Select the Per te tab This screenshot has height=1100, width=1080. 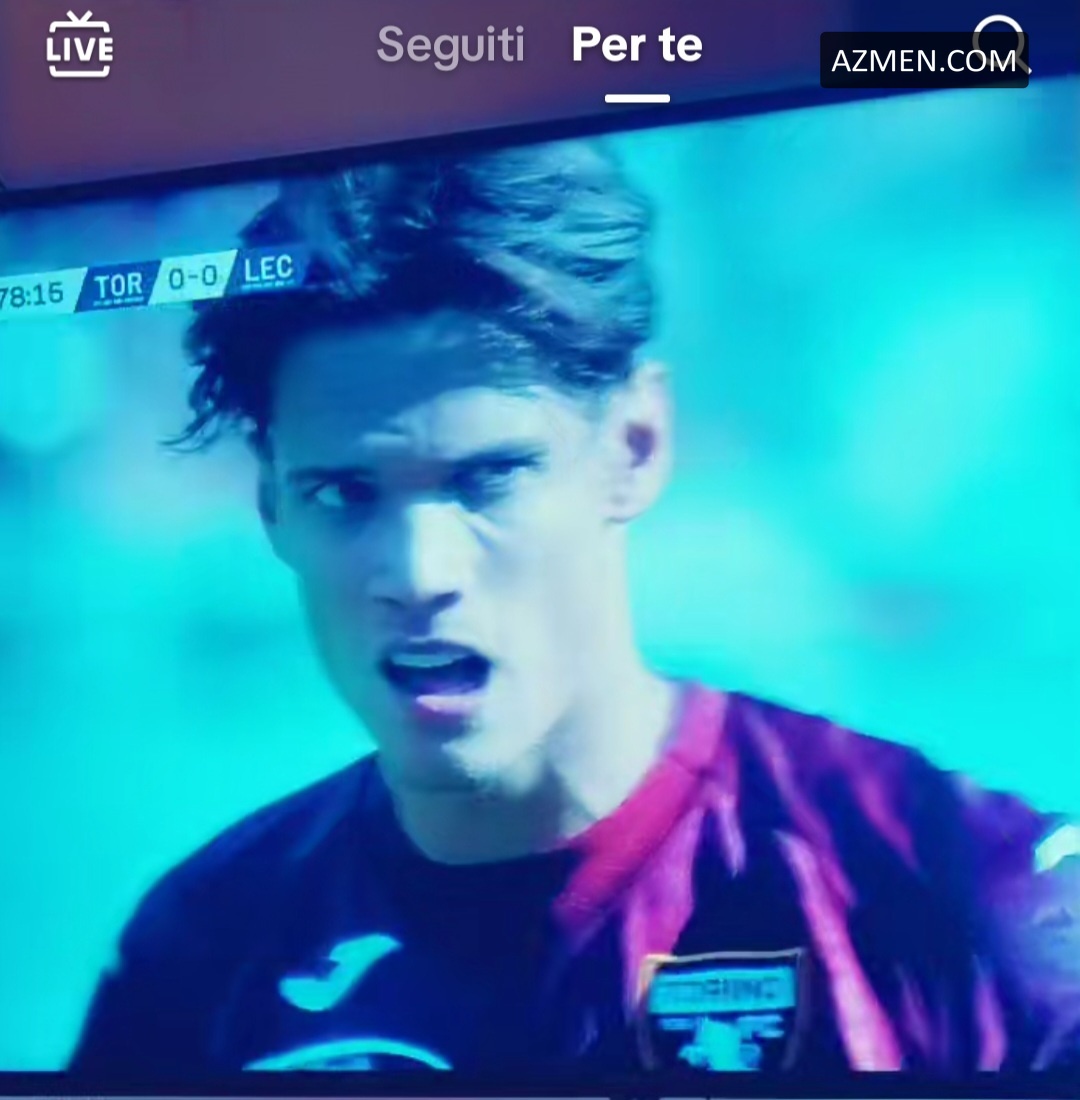(637, 45)
